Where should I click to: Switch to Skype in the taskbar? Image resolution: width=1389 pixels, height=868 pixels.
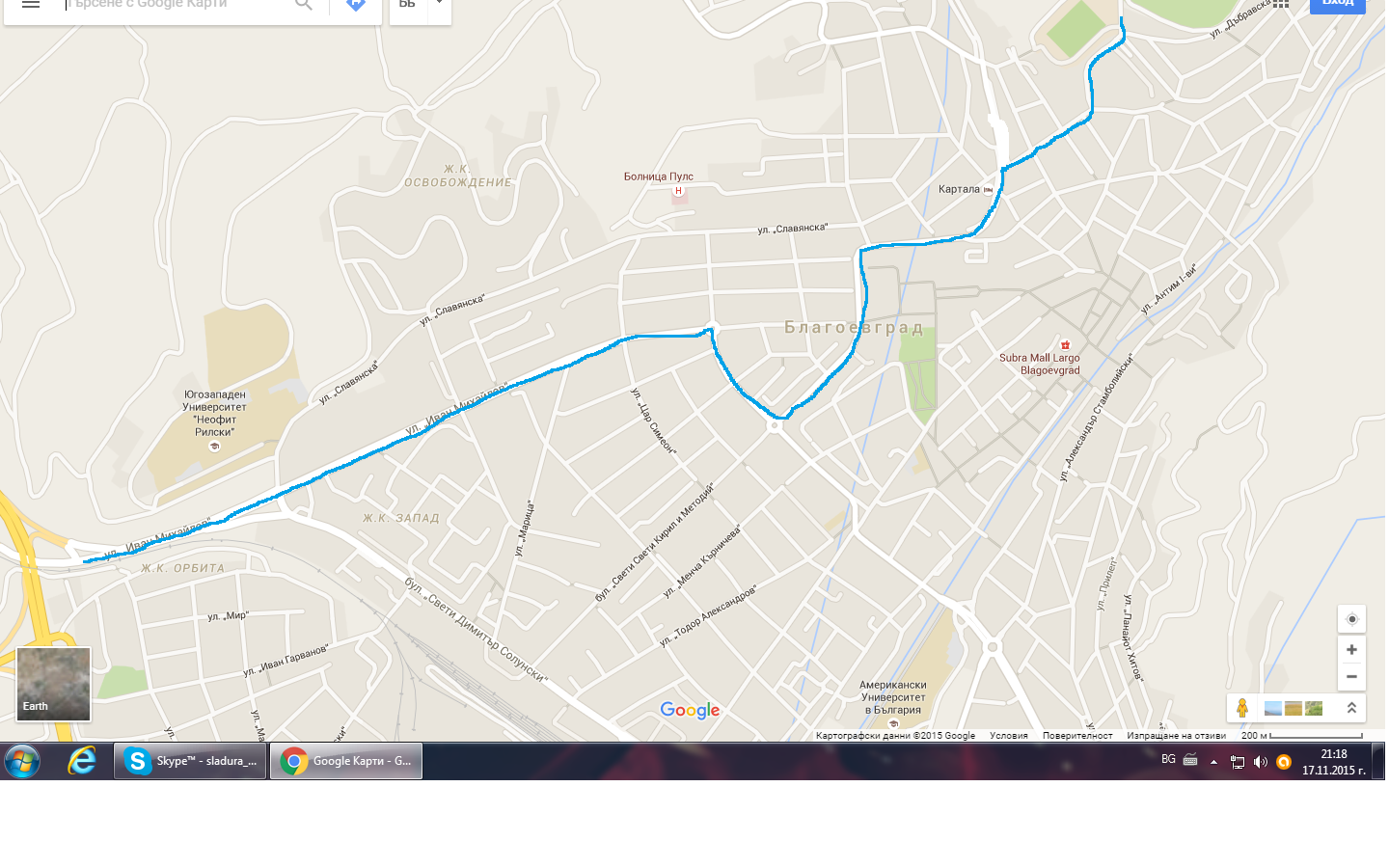click(190, 761)
